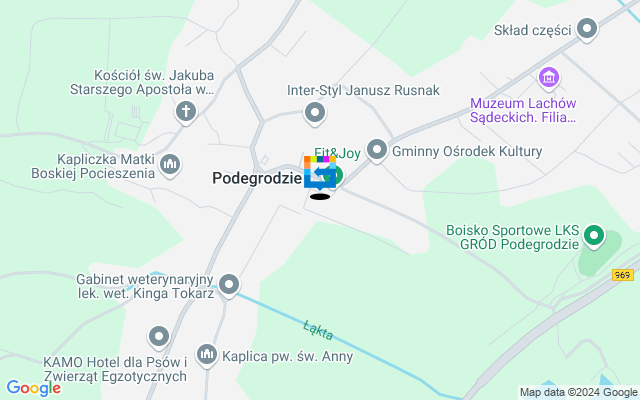Open the Google logo link

click(33, 388)
